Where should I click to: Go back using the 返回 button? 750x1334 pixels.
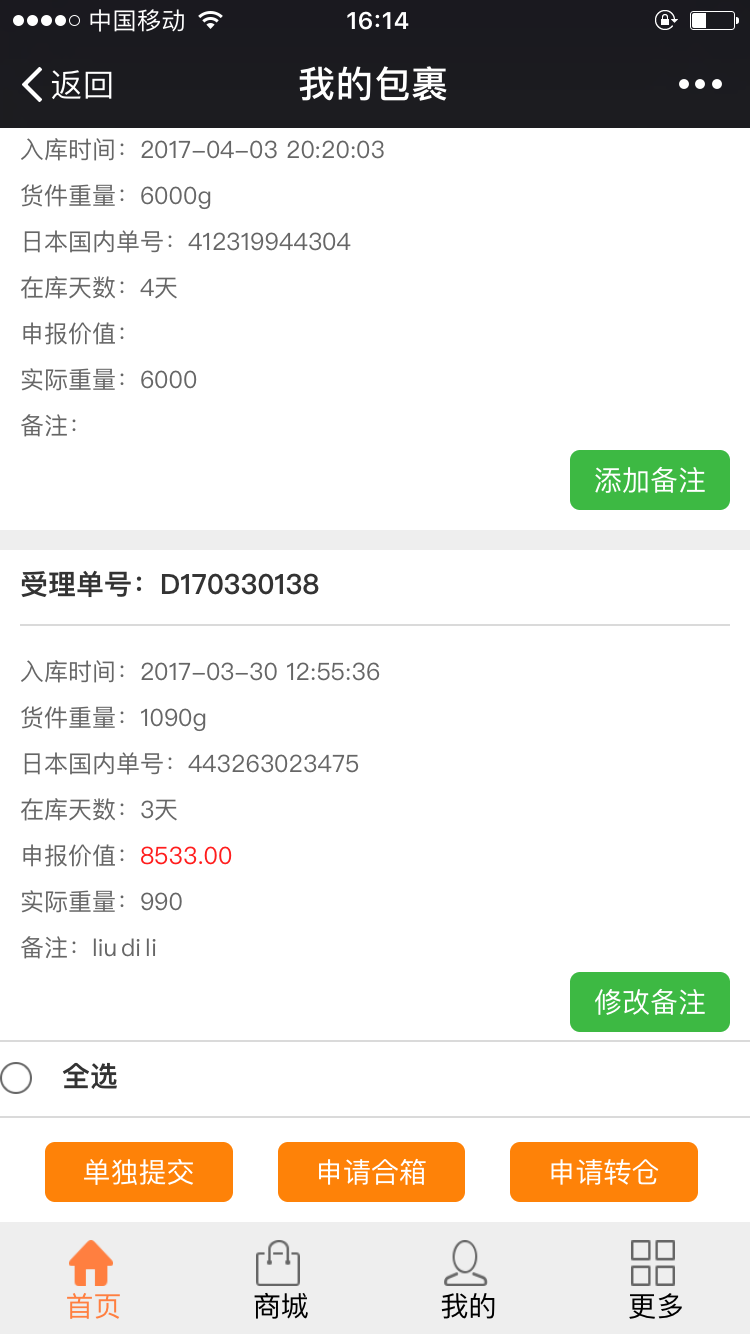[67, 85]
